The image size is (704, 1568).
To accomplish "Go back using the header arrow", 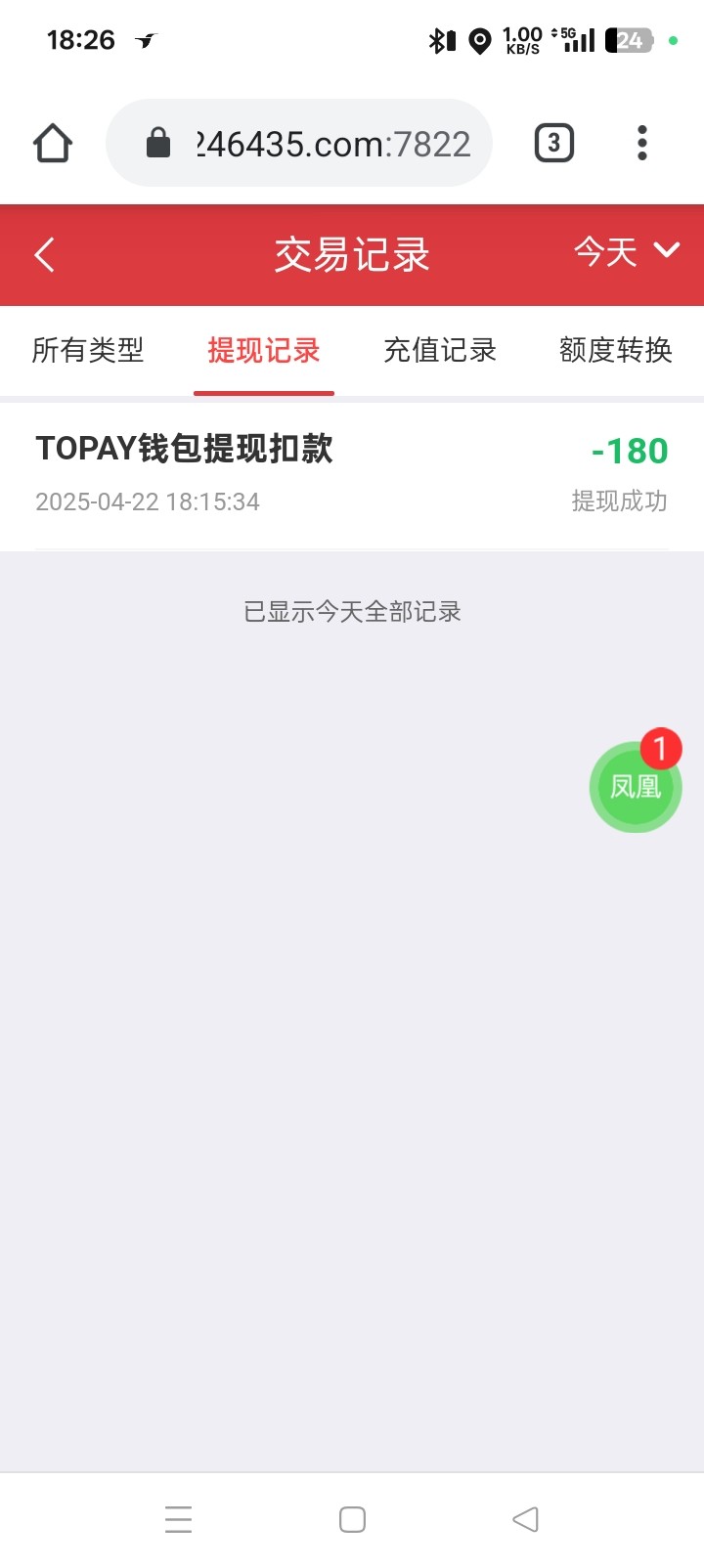I will pos(44,255).
